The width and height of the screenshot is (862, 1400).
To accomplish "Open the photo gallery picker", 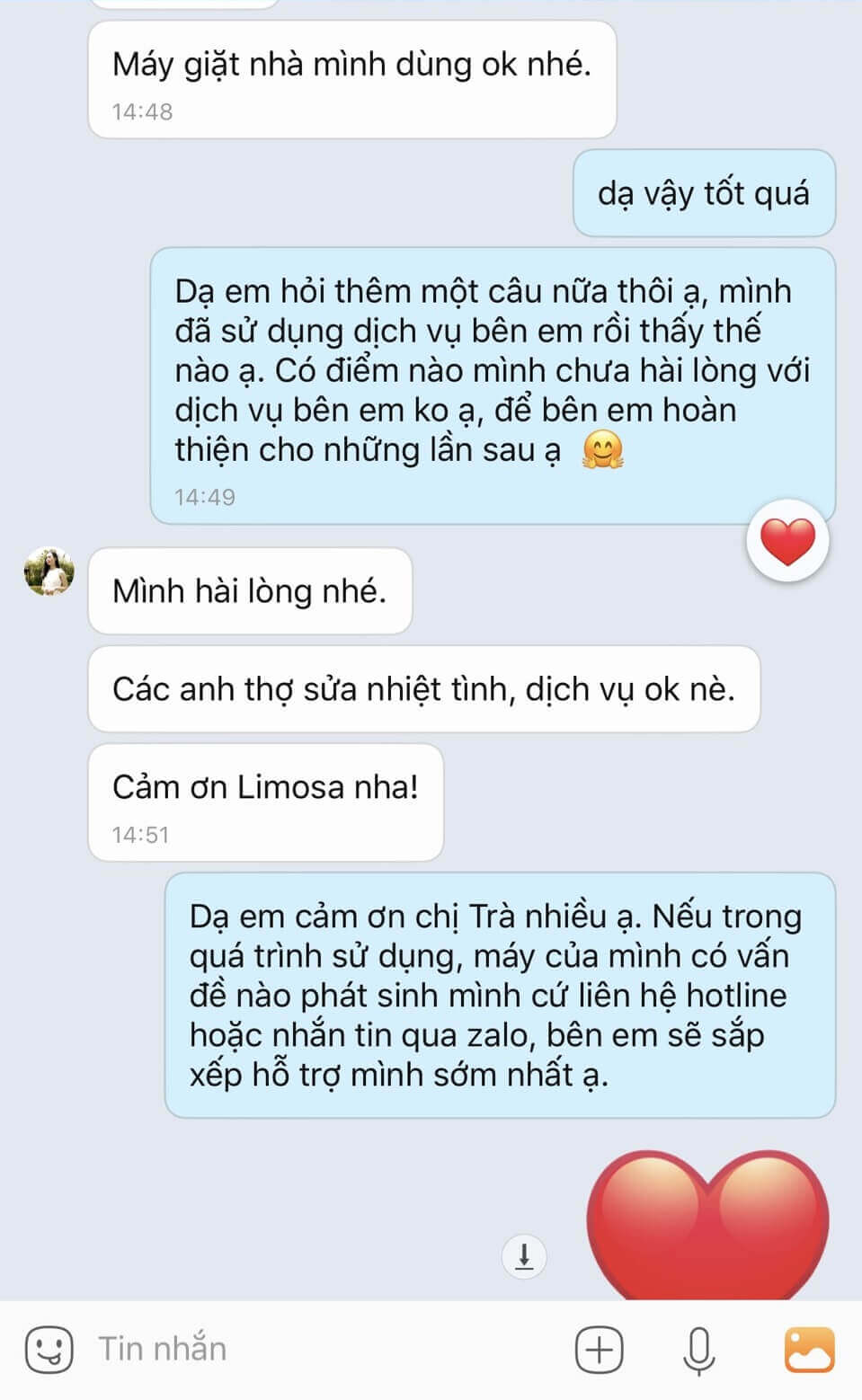I will pos(810,1347).
